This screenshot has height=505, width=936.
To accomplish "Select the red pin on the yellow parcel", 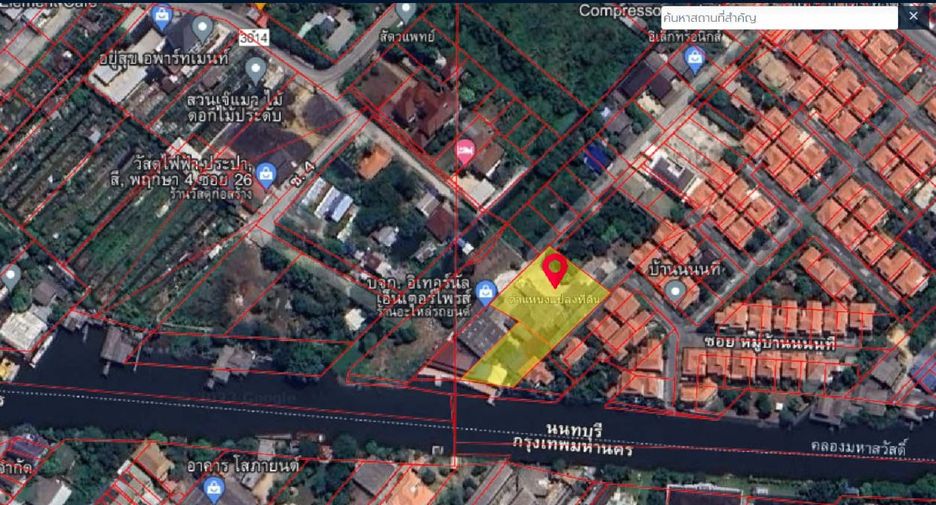I will (x=555, y=270).
